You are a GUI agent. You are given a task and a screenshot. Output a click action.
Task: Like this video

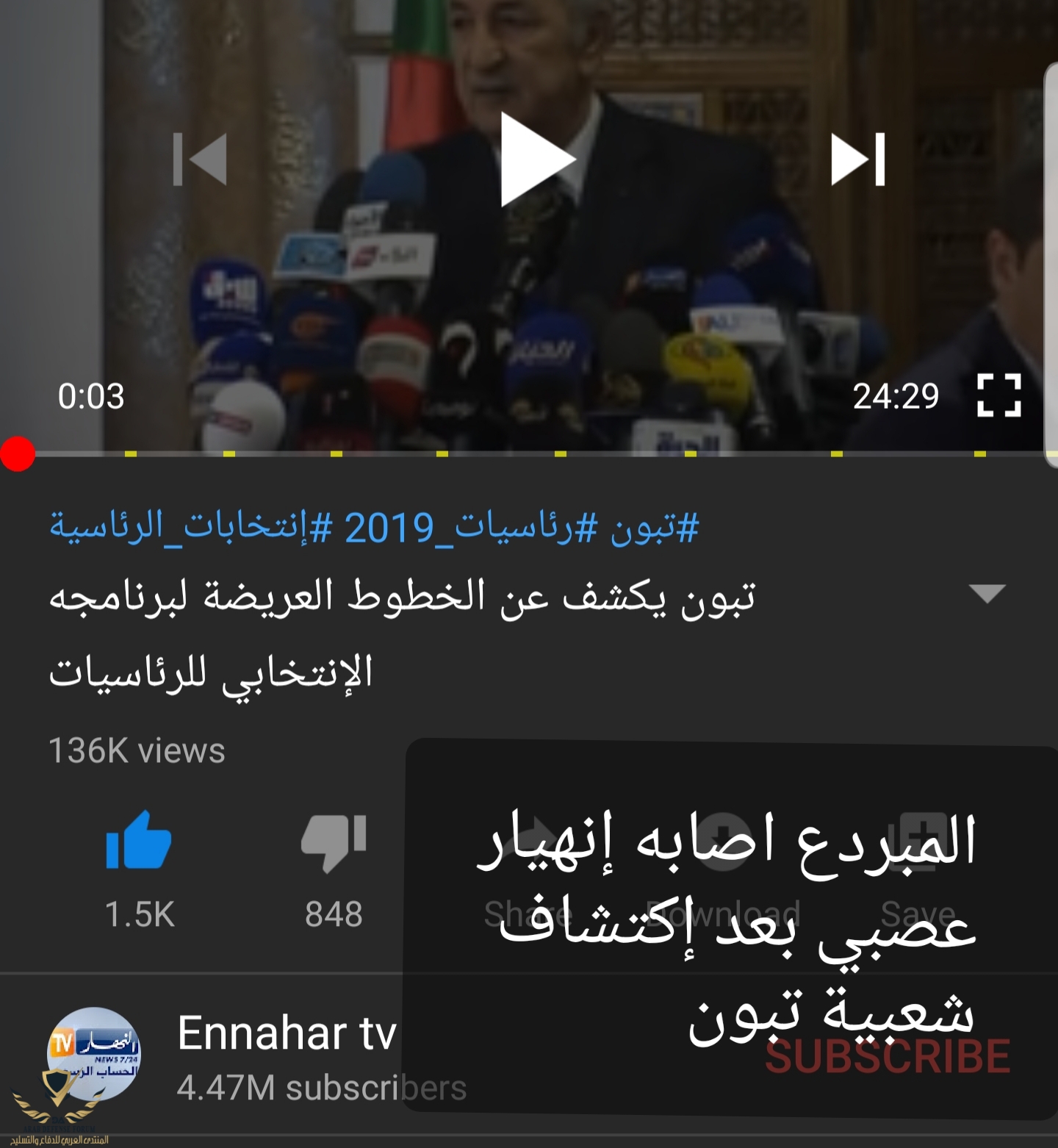[x=139, y=842]
